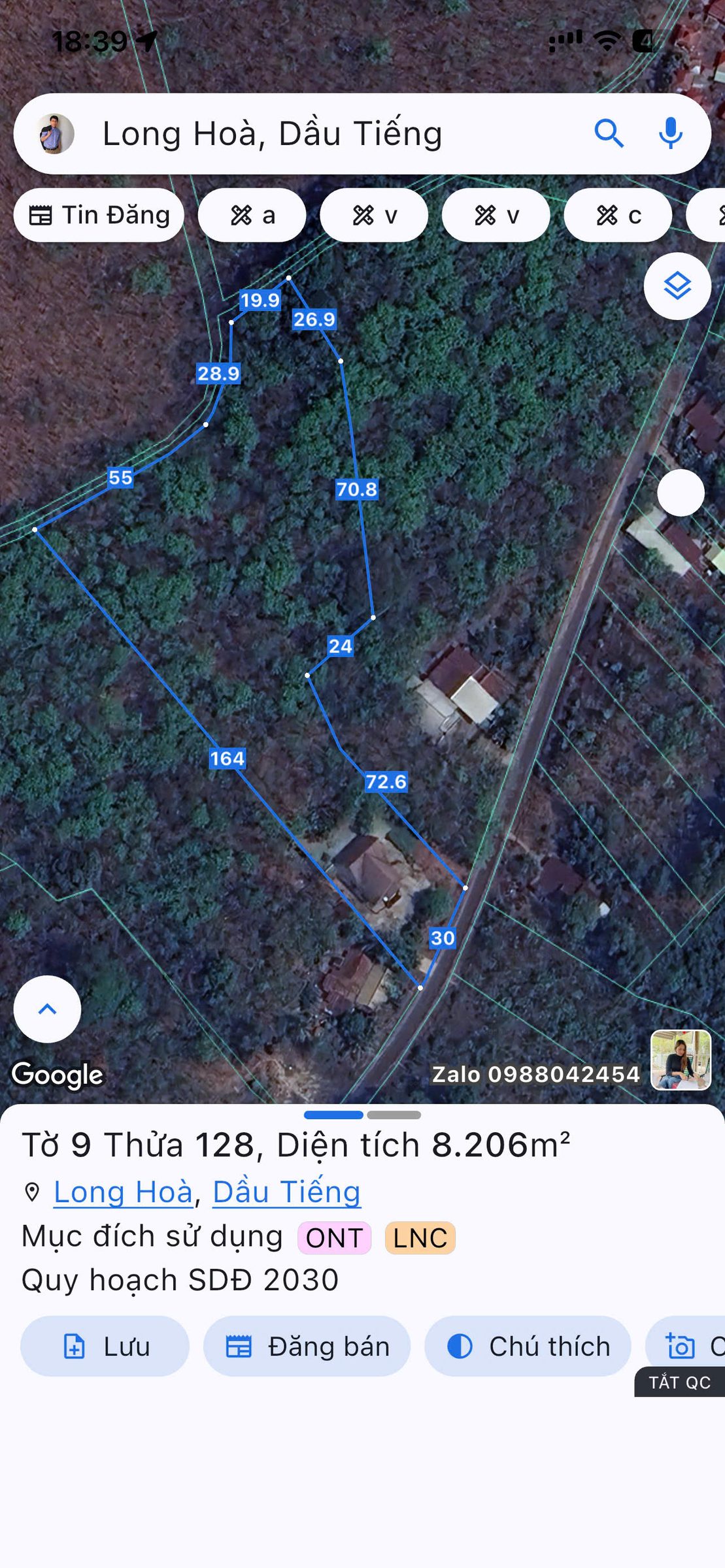Start voice search with the microphone
The height and width of the screenshot is (1568, 725).
point(671,134)
